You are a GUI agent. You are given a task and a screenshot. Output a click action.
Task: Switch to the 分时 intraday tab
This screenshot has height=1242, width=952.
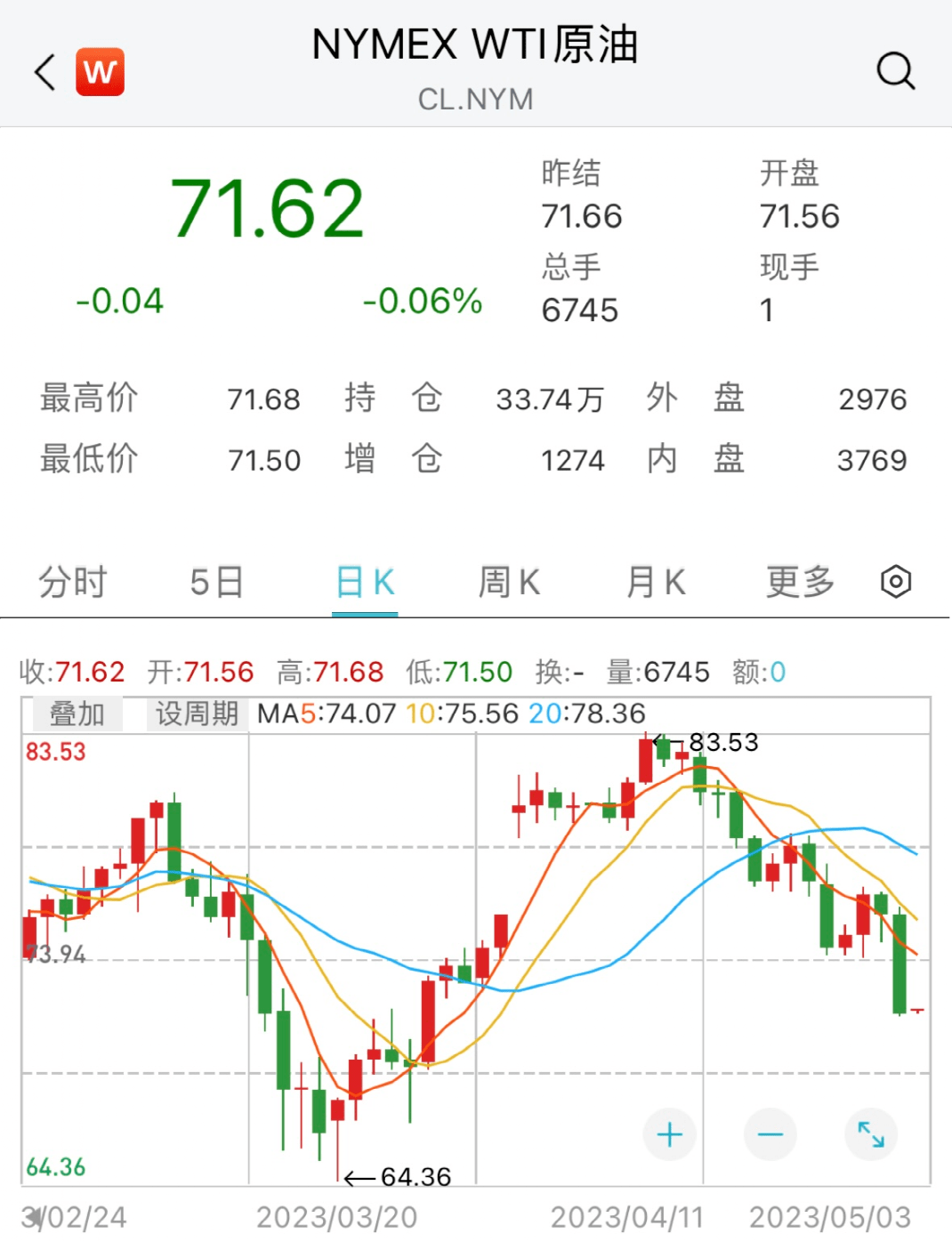pyautogui.click(x=75, y=581)
